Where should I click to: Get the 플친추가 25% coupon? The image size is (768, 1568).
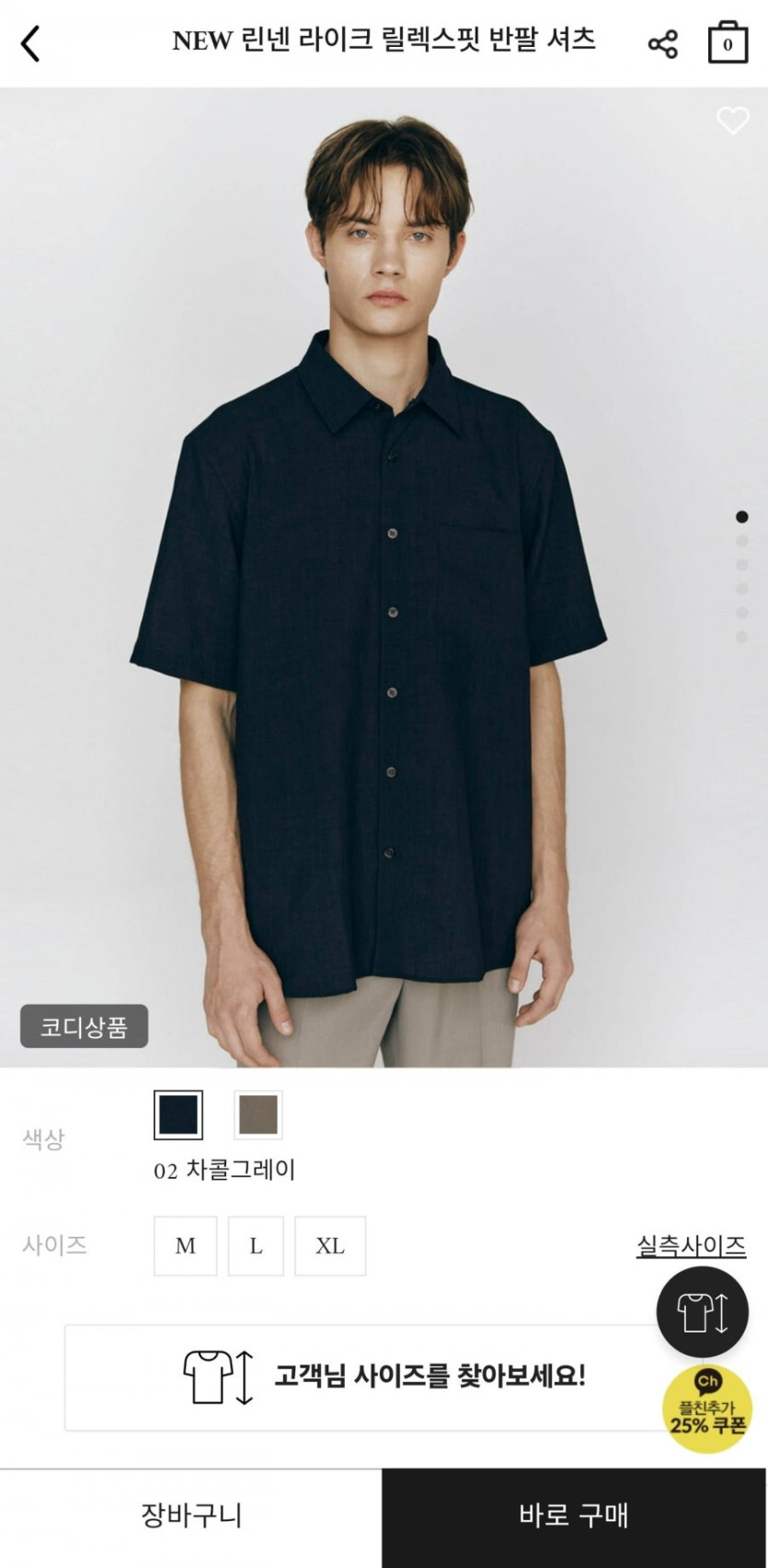click(706, 1409)
